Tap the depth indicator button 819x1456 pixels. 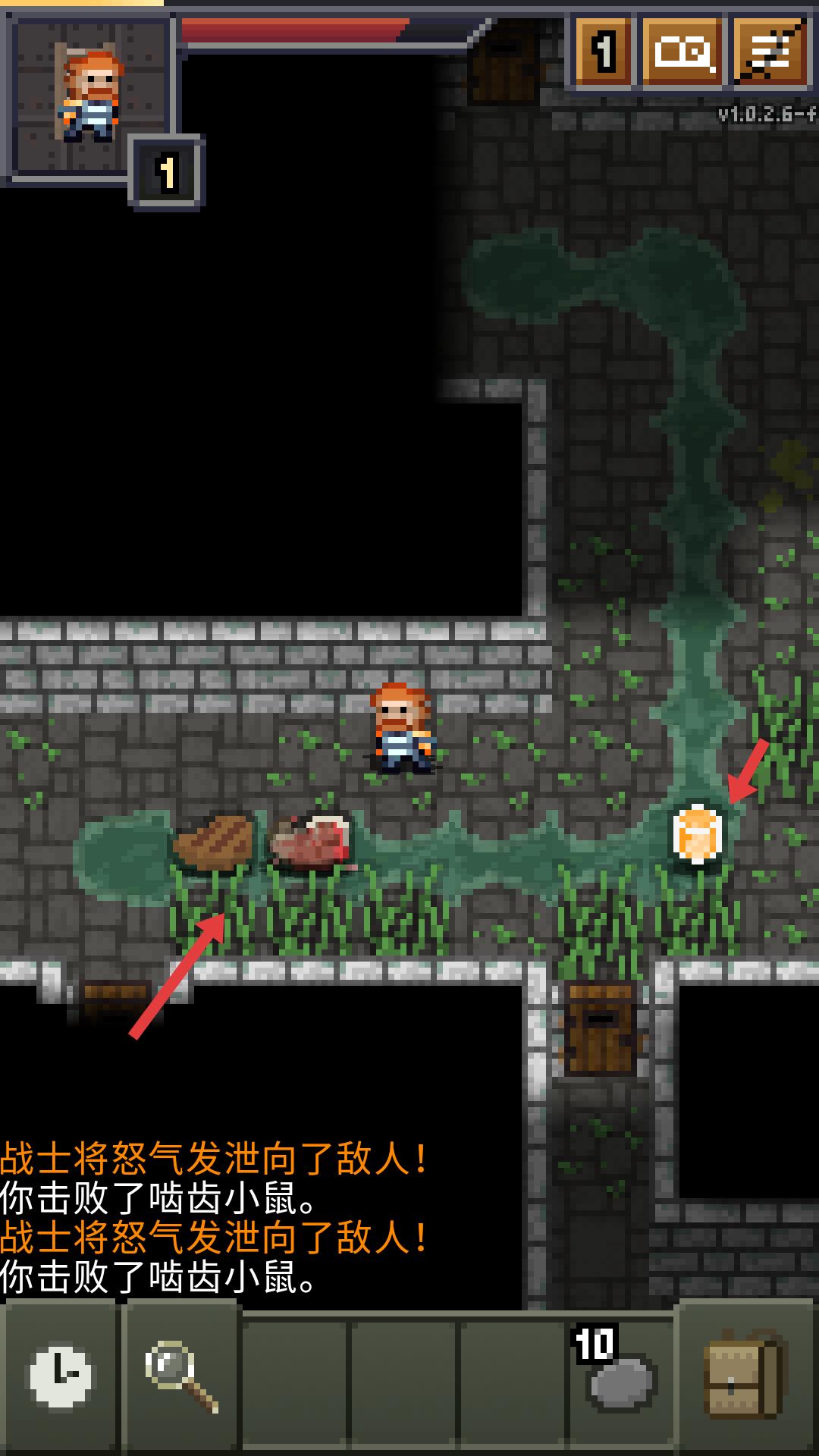pos(603,52)
